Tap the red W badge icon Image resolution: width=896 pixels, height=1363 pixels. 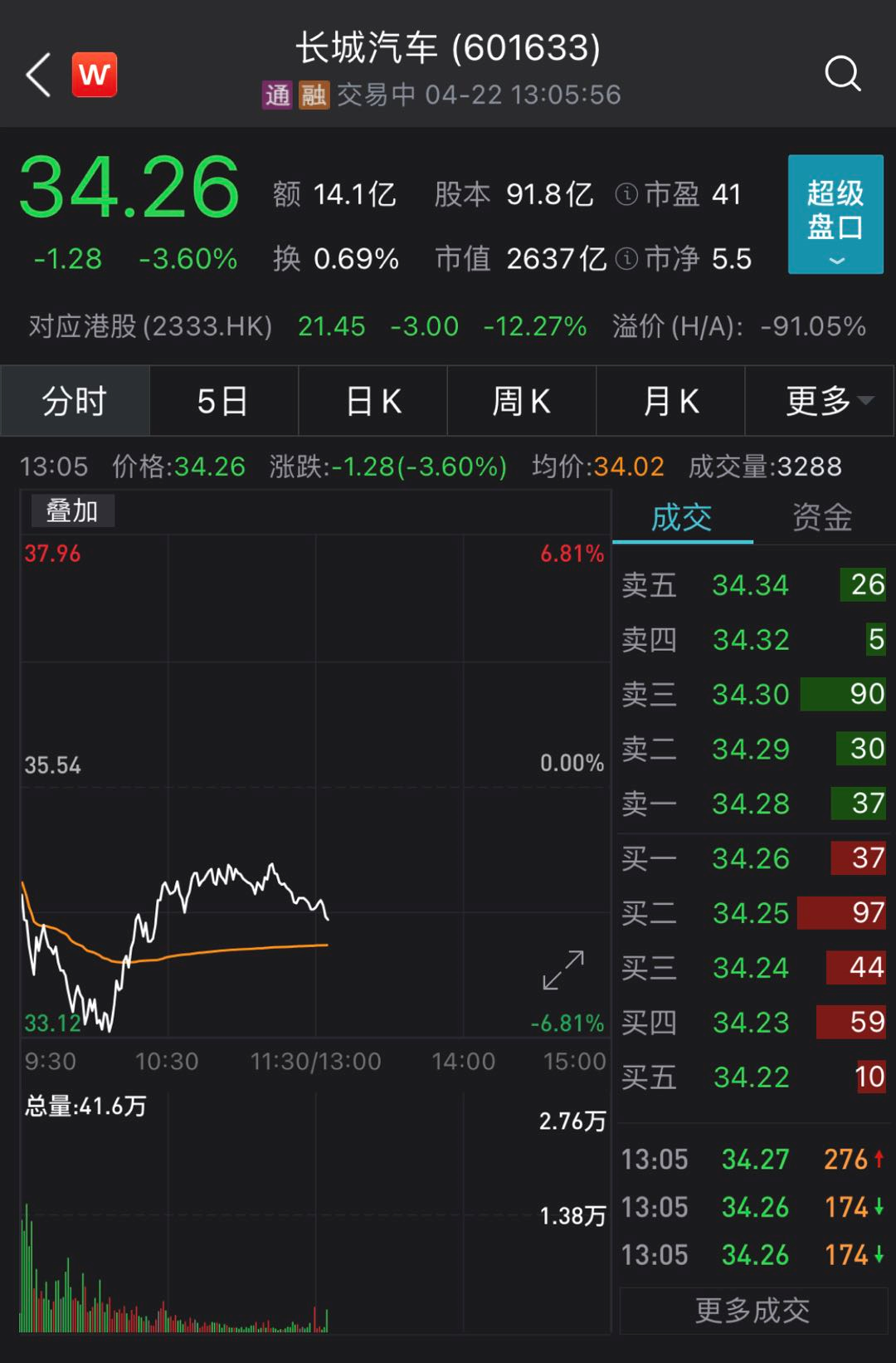[94, 75]
